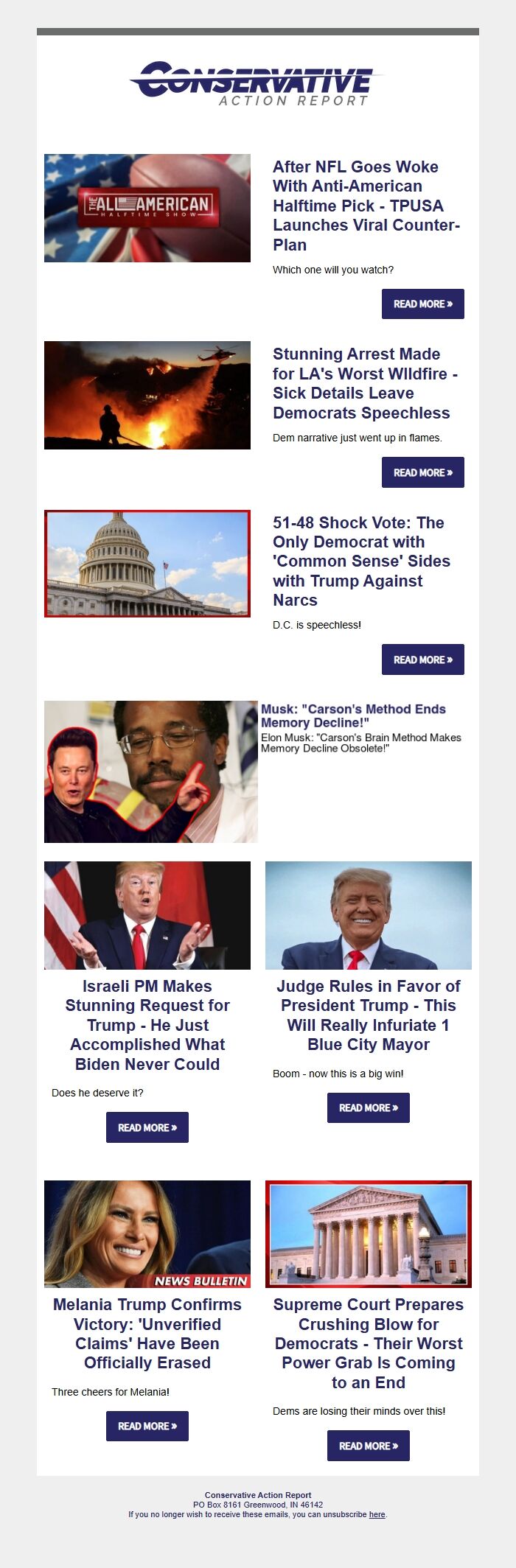This screenshot has width=516, height=1568.
Task: Tap Read More under Judge Rules story
Action: 368,1107
